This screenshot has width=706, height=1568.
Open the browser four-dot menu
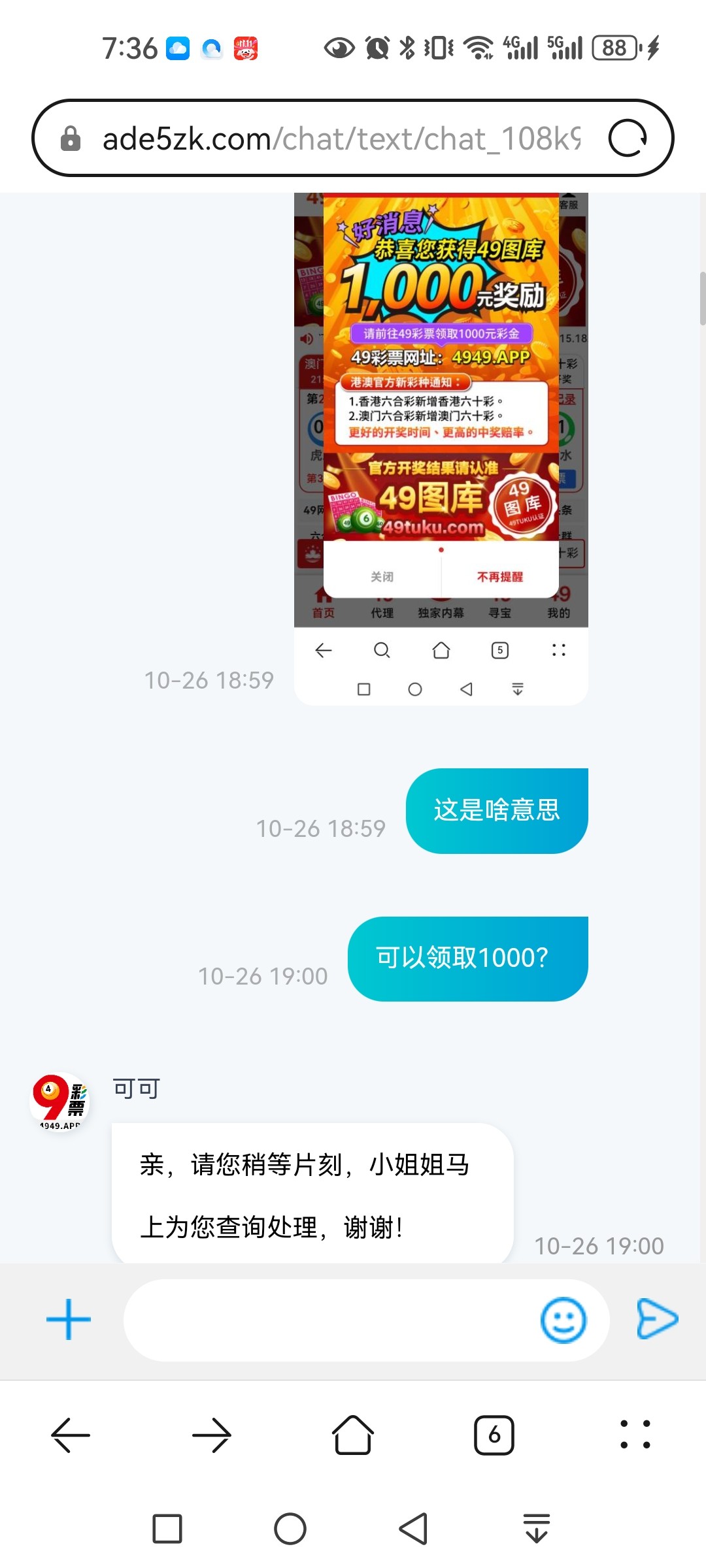coord(635,1435)
